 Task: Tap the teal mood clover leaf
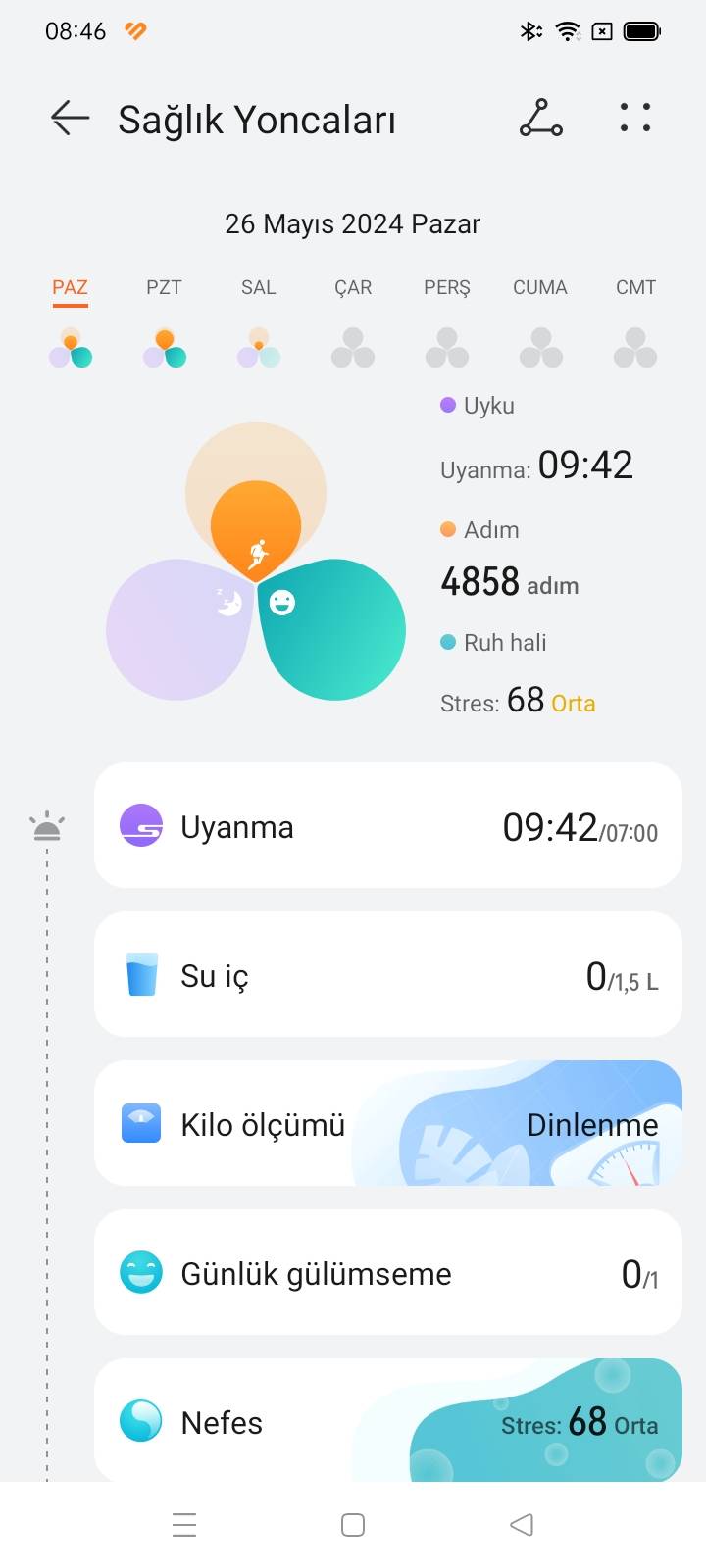coord(333,632)
